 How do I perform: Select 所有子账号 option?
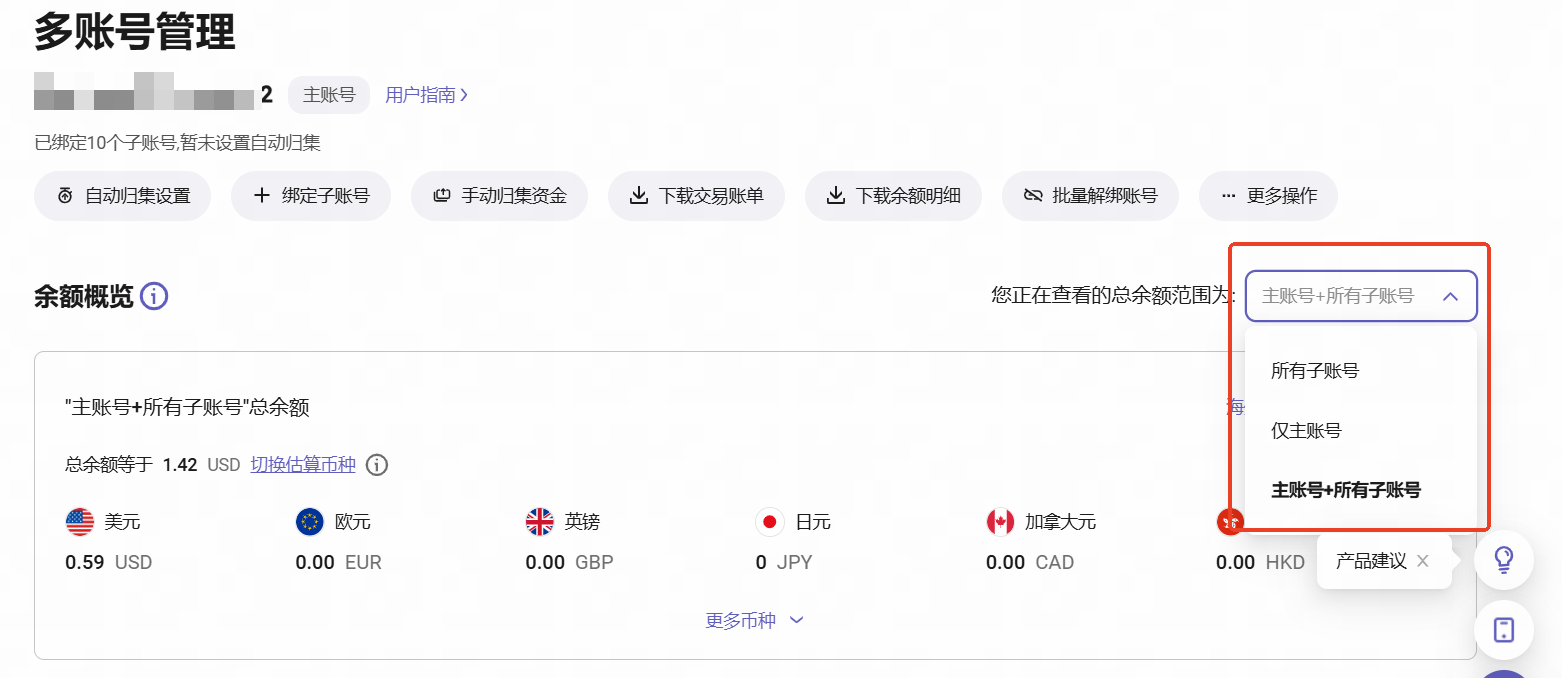click(1315, 371)
